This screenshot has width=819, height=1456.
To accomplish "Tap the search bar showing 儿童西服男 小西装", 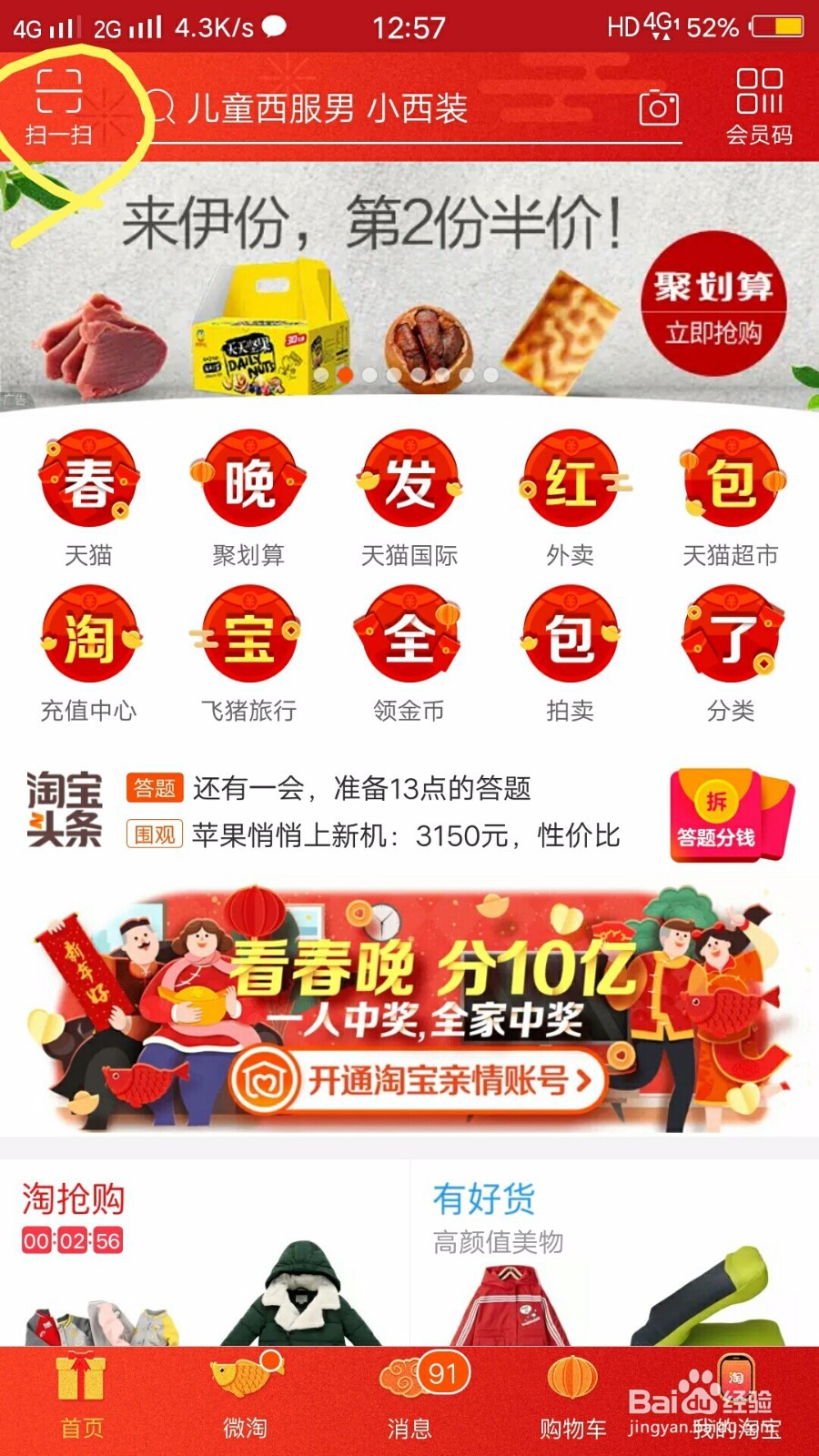I will 364,111.
